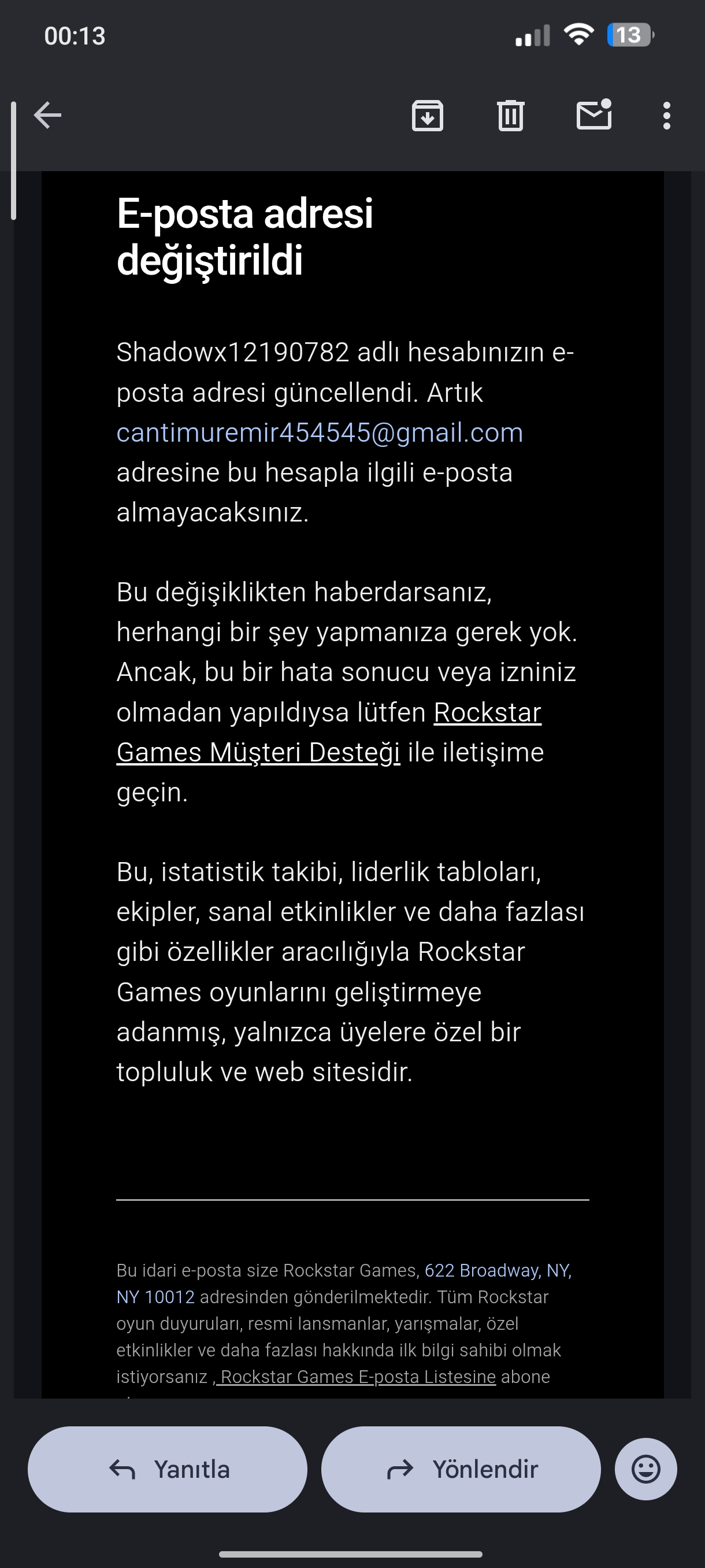Reply with the Yanıtla button
Screen dimensions: 705x1568
[x=167, y=1469]
